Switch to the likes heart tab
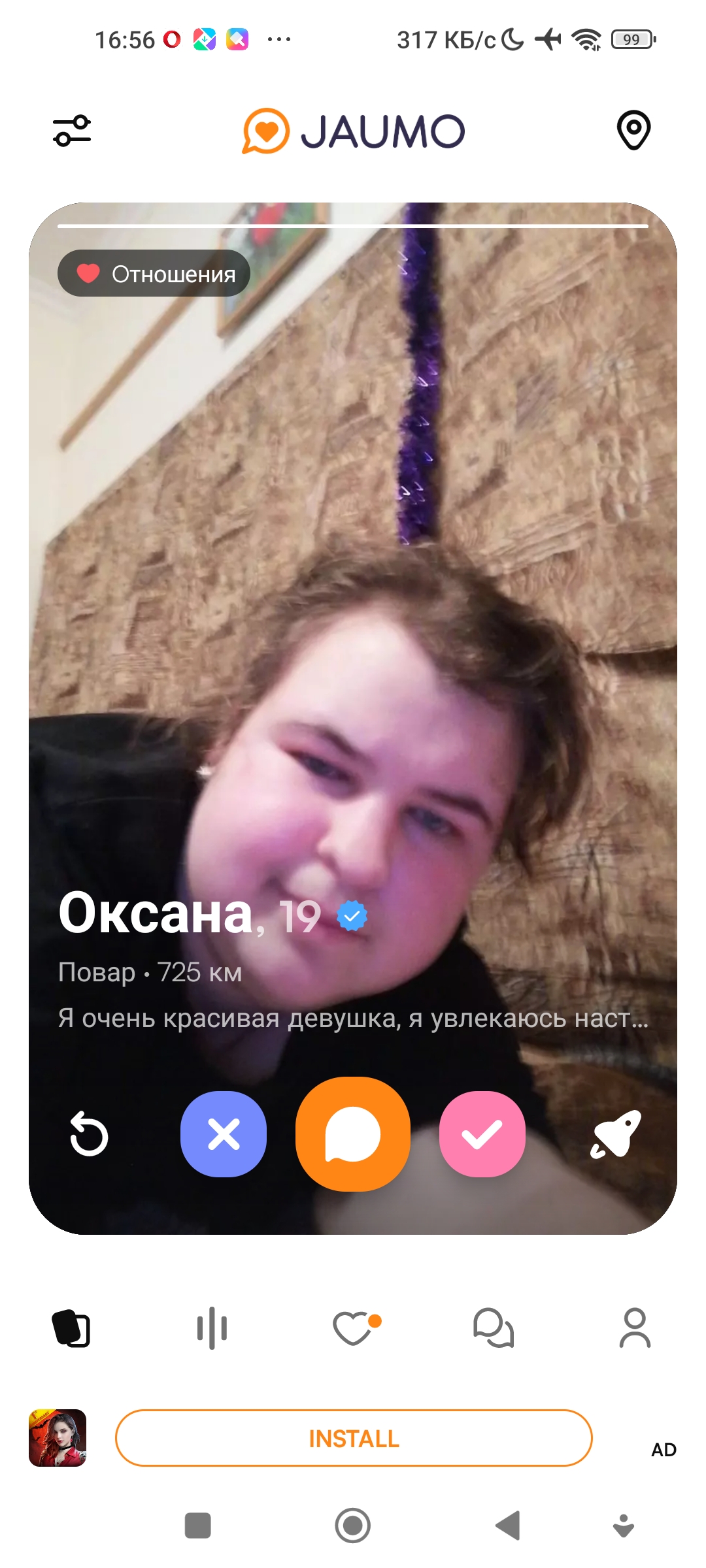 (354, 1329)
